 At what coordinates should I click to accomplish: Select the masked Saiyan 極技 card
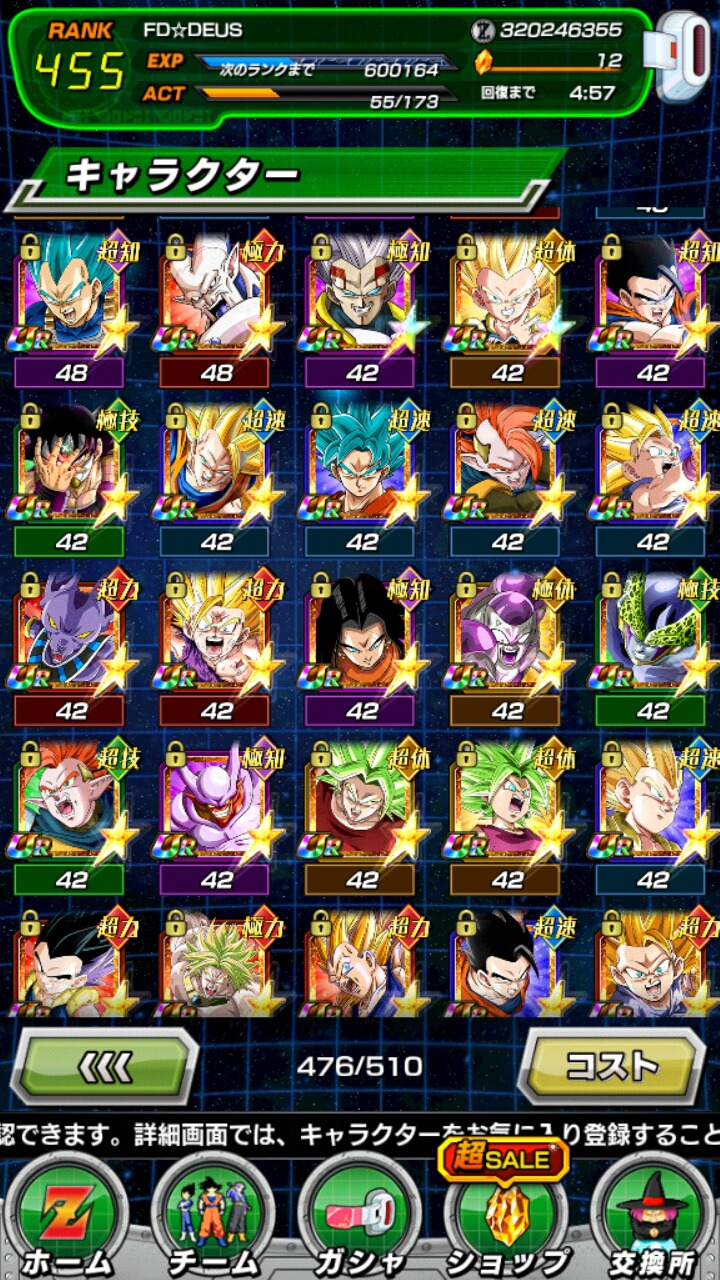72,465
